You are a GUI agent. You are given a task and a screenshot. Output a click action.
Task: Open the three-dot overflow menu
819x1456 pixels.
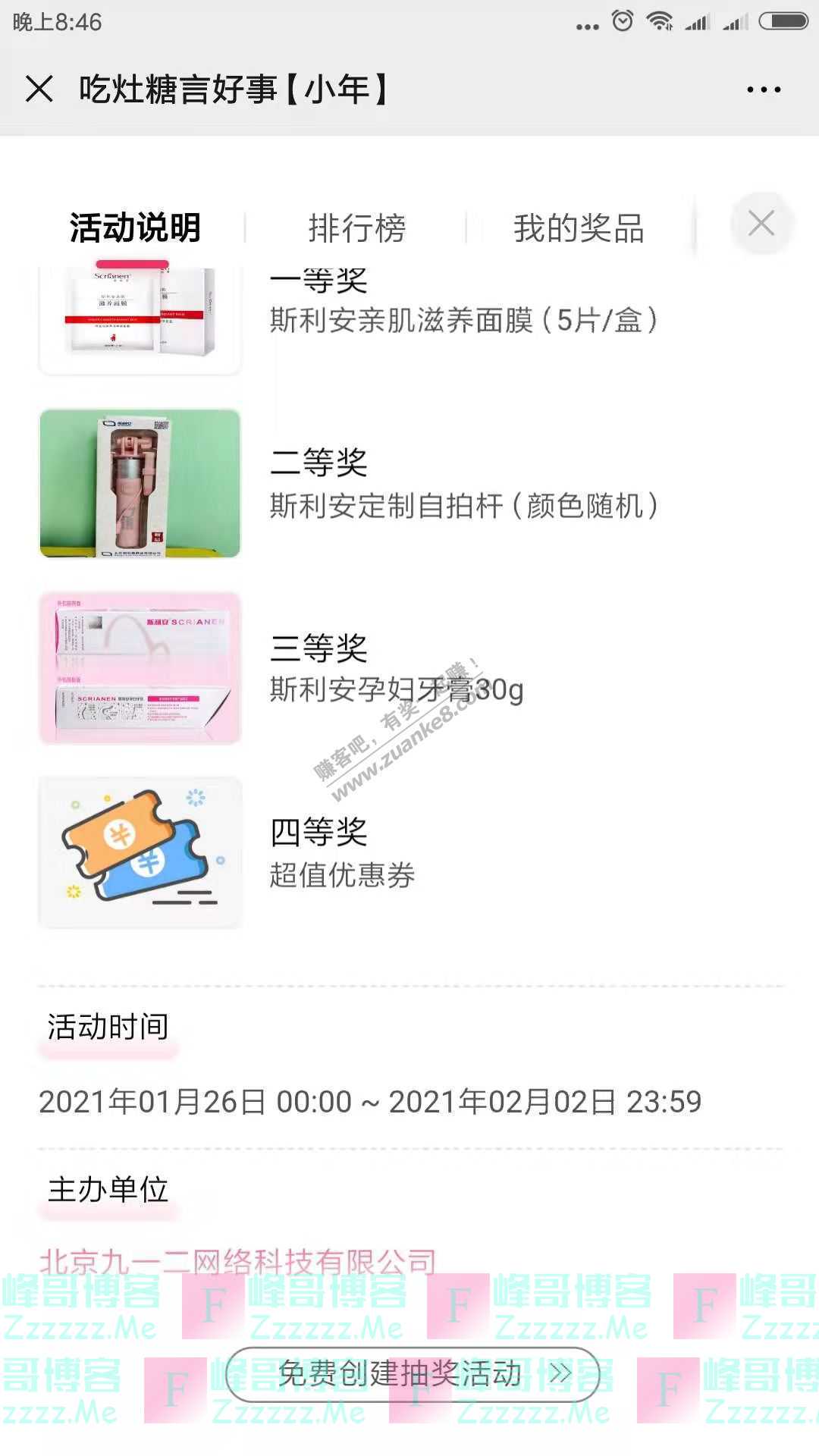pos(763,89)
